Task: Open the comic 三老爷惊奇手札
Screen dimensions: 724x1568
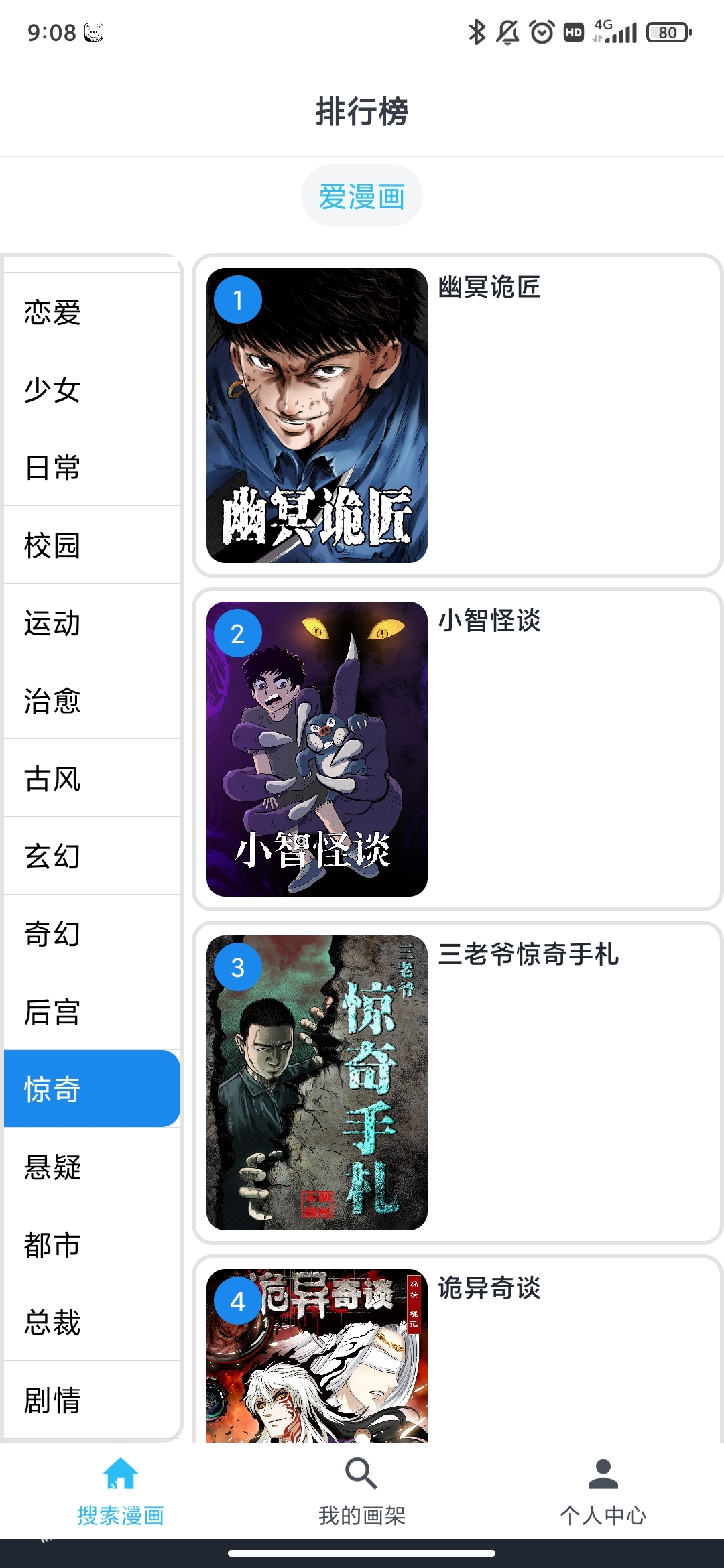Action: point(457,1083)
